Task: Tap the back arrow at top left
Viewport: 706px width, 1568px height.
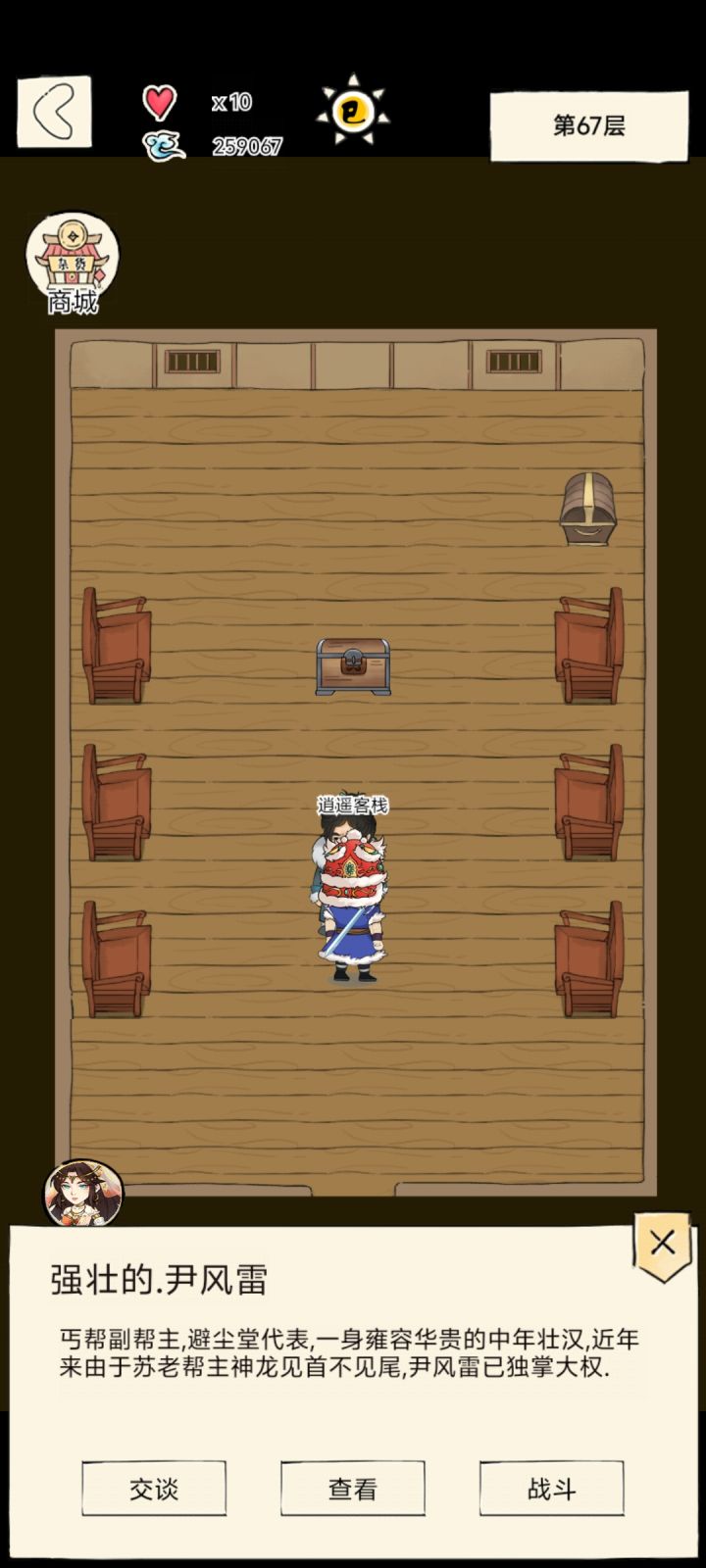Action: pos(53,111)
